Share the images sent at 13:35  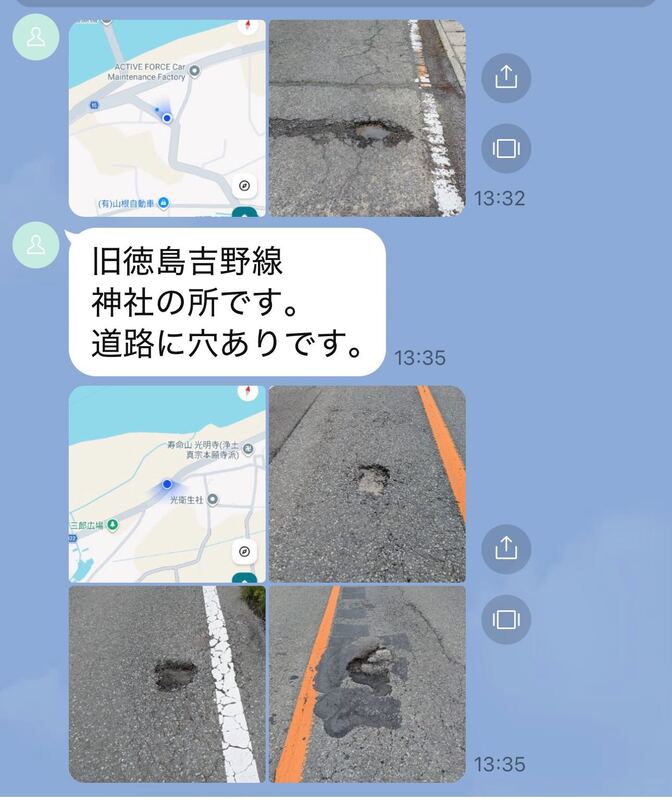(506, 548)
